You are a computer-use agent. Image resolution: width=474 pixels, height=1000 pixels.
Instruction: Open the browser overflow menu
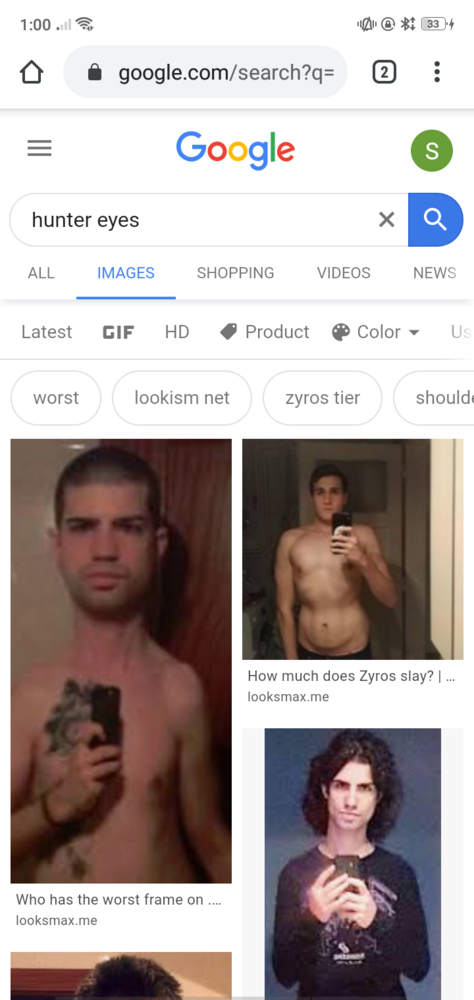pos(437,72)
